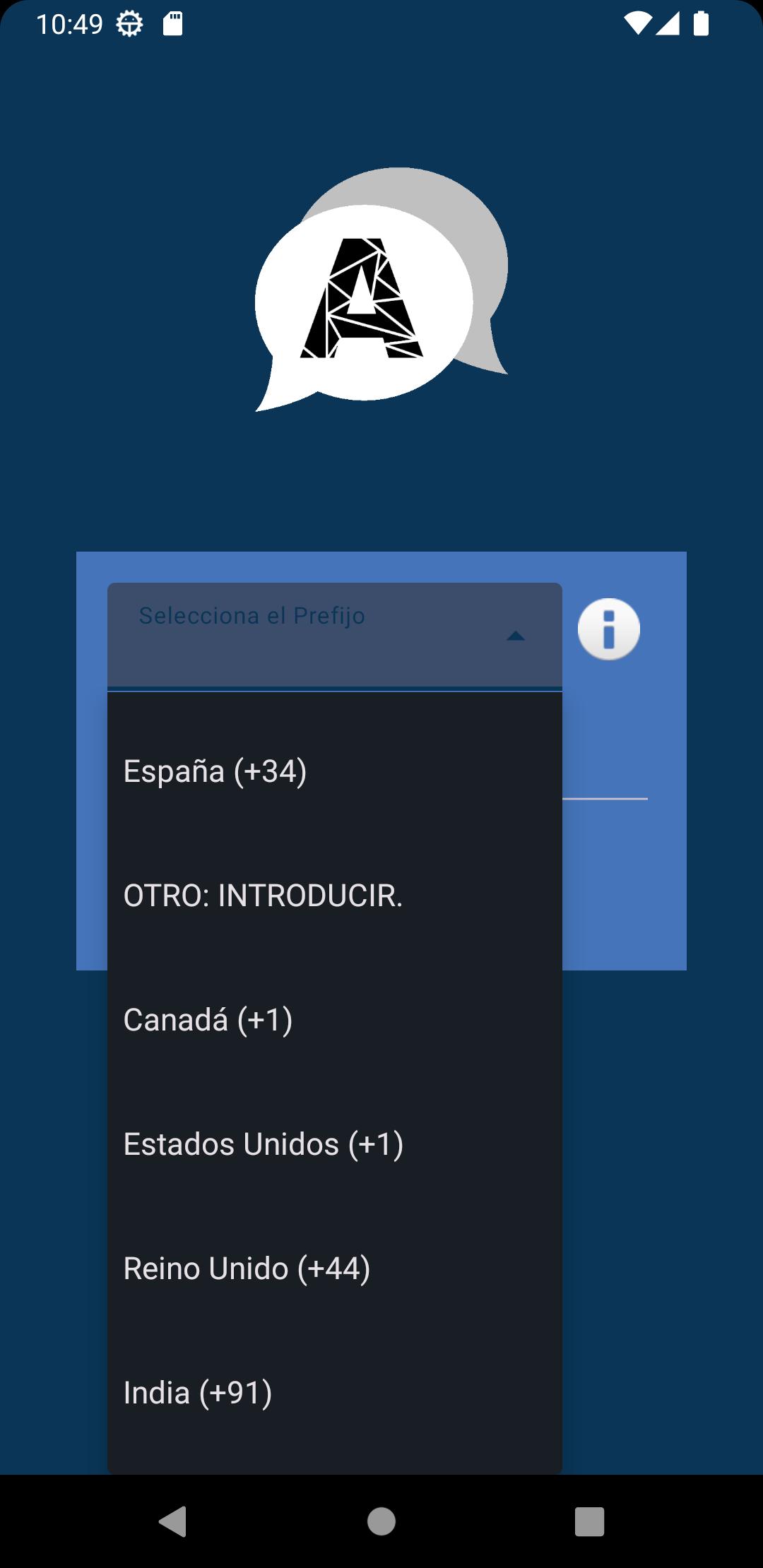
Task: Choose OTRO: INTRODUCIR. option
Action: coord(335,895)
